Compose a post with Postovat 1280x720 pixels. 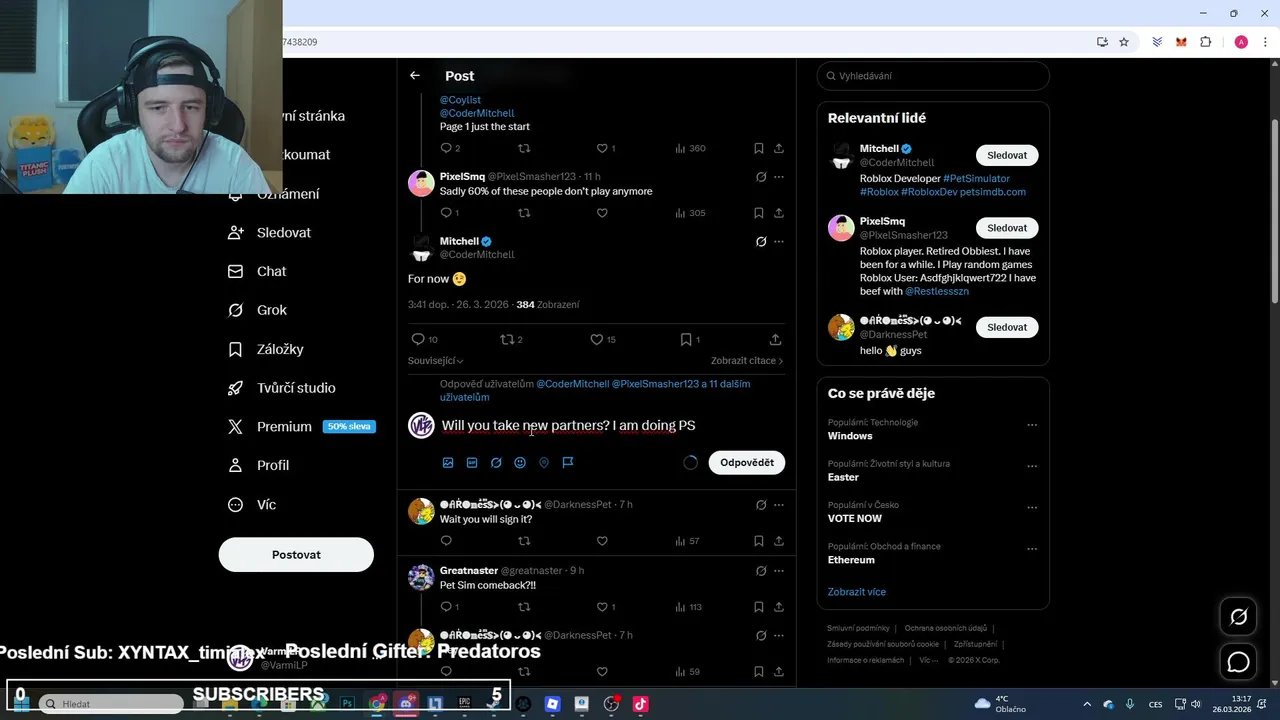[296, 555]
